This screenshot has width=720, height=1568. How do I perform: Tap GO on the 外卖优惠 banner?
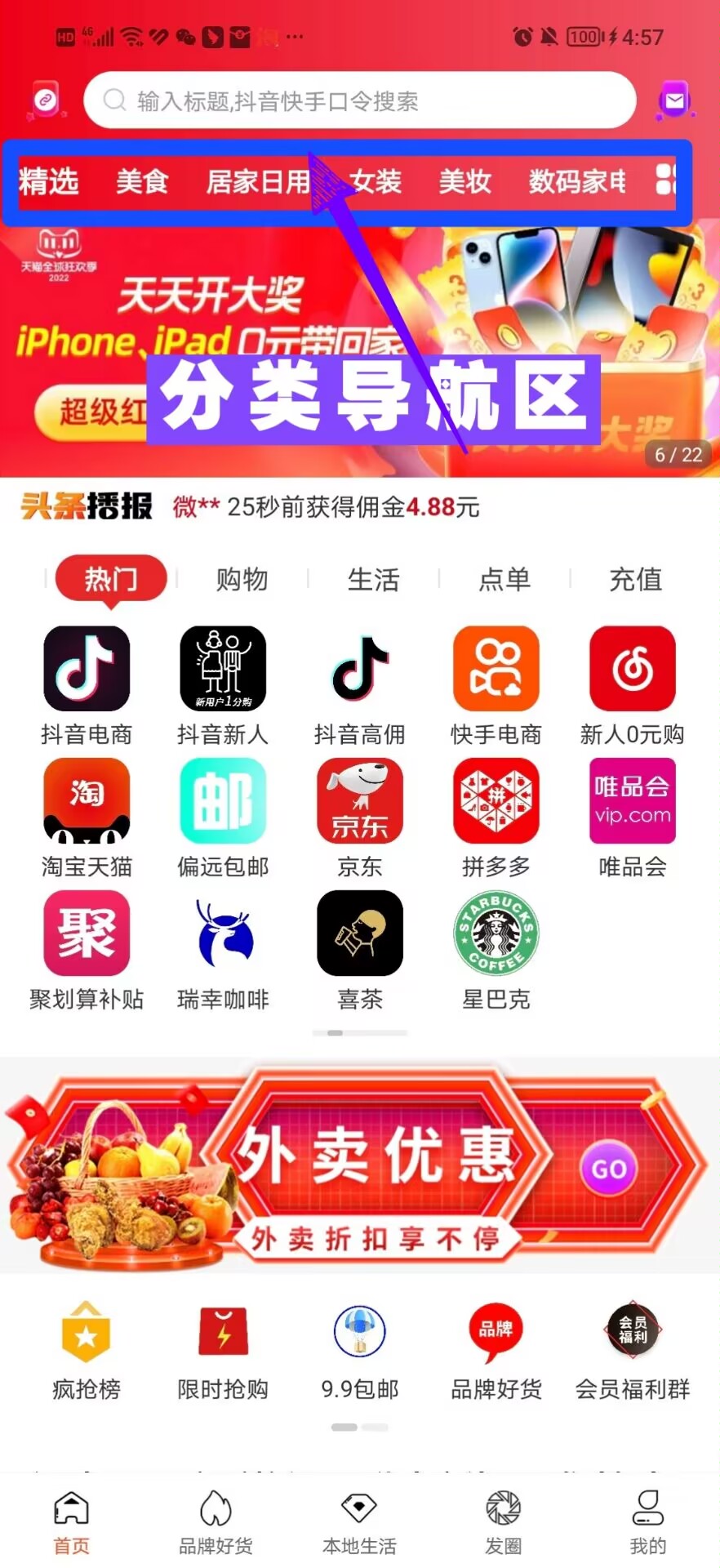click(x=608, y=1169)
